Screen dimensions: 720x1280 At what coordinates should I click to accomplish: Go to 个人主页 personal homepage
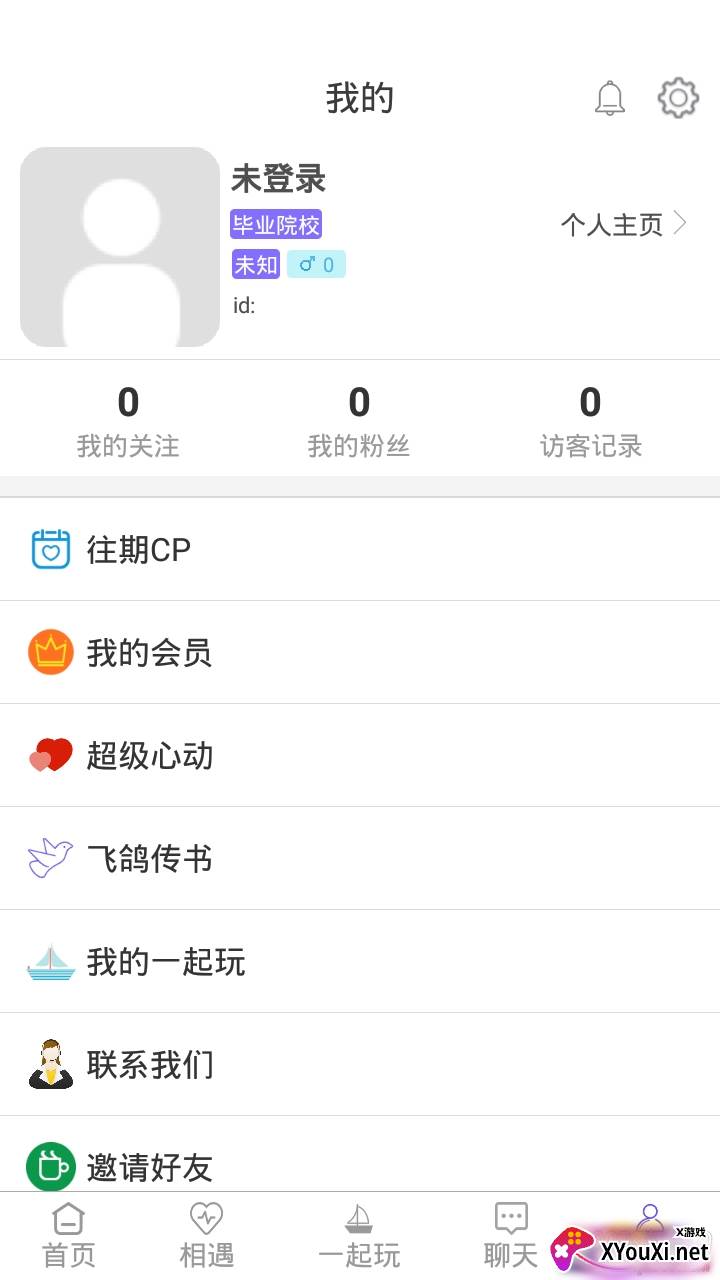pos(623,224)
